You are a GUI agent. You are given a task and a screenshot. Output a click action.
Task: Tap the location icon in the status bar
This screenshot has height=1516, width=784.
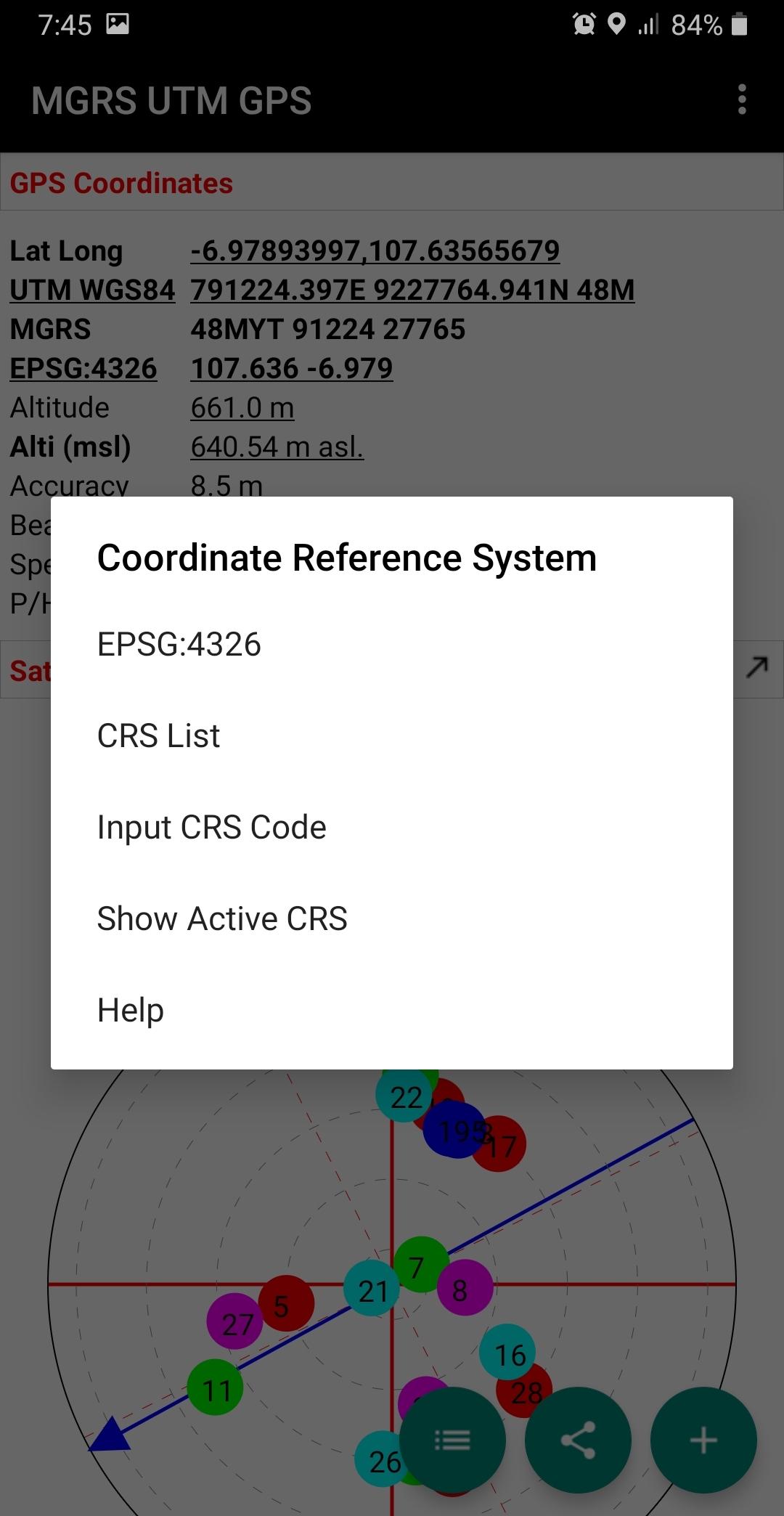618,24
